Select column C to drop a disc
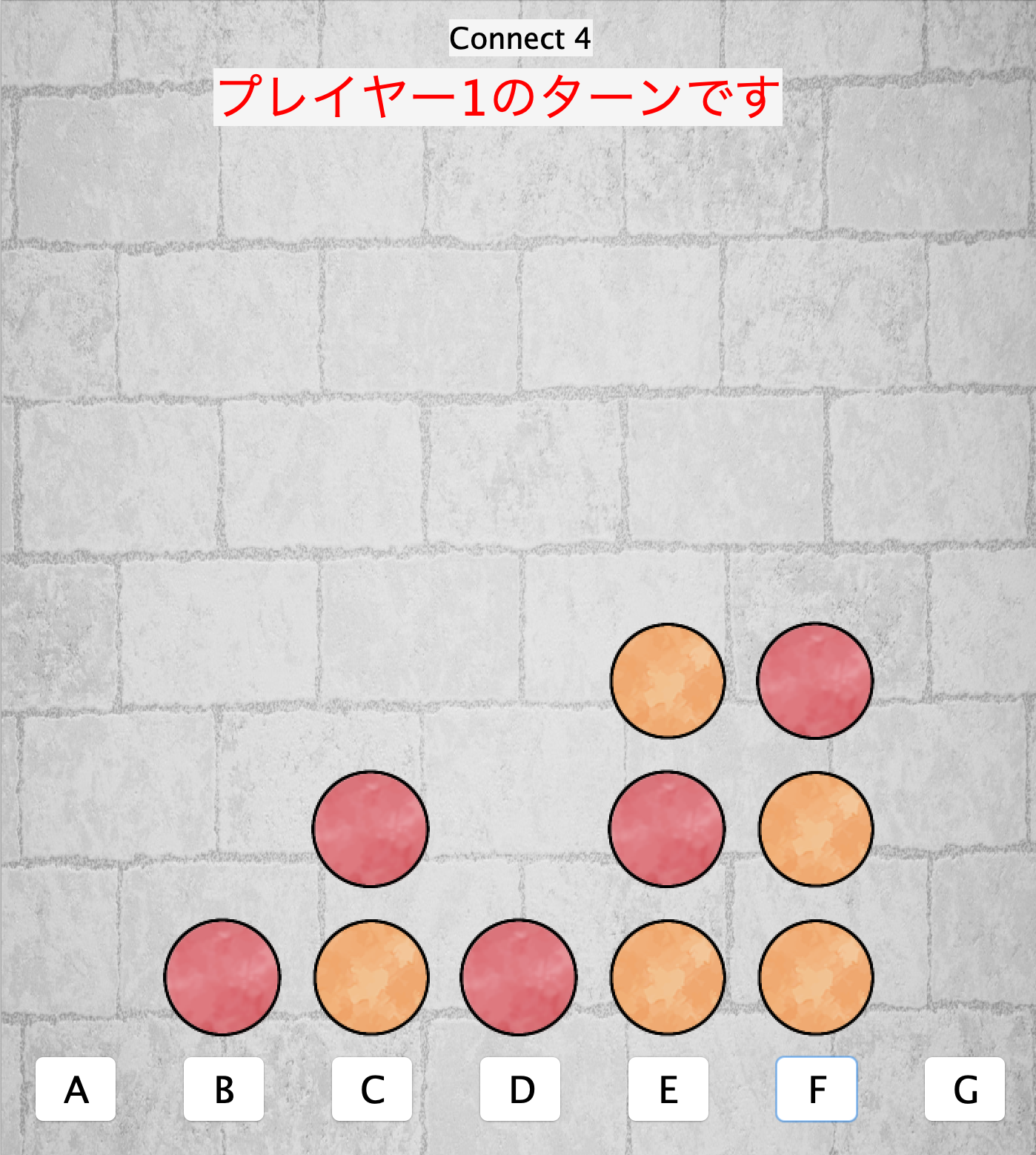Screen dimensions: 1036x1155 372,1089
